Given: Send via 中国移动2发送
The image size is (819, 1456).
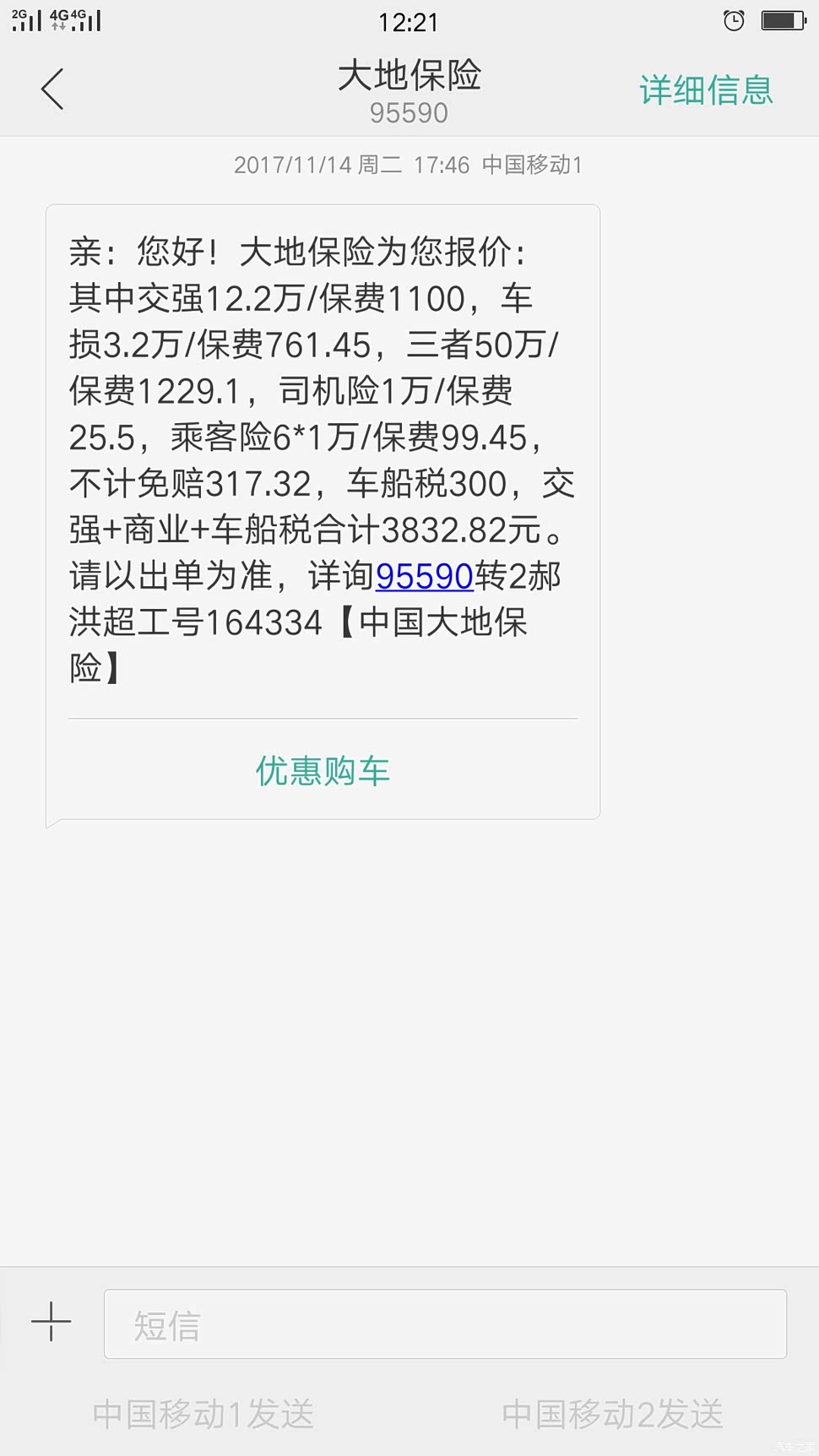Looking at the screenshot, I should 612,1414.
